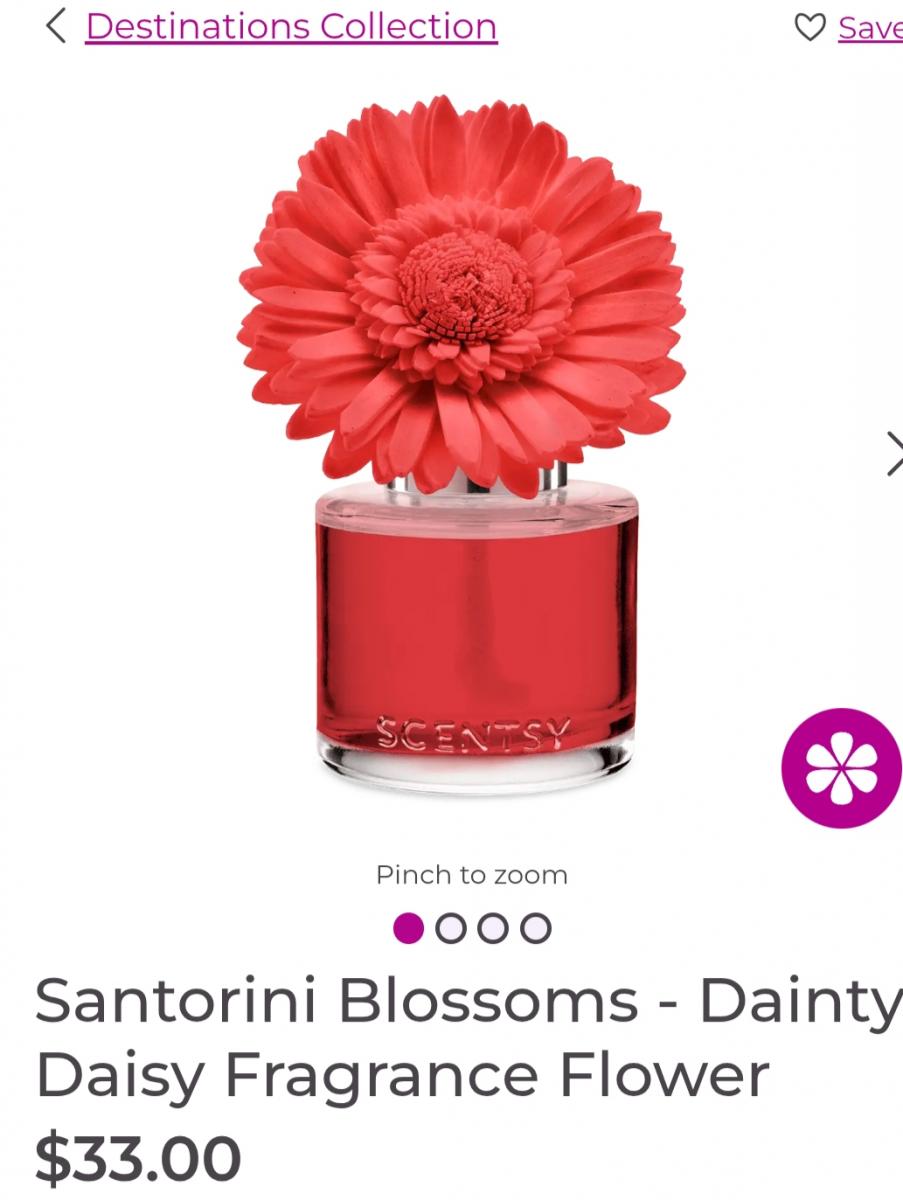The image size is (903, 1200).
Task: Open the Destinations Collection link
Action: (x=291, y=27)
